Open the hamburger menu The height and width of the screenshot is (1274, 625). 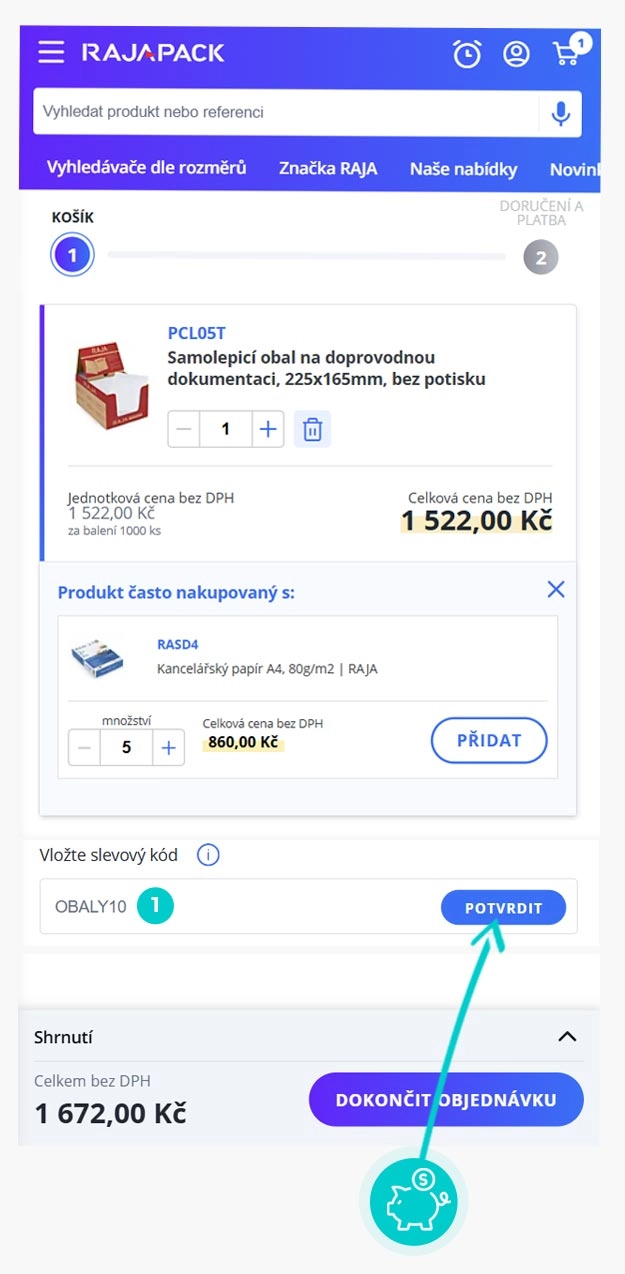tap(51, 52)
